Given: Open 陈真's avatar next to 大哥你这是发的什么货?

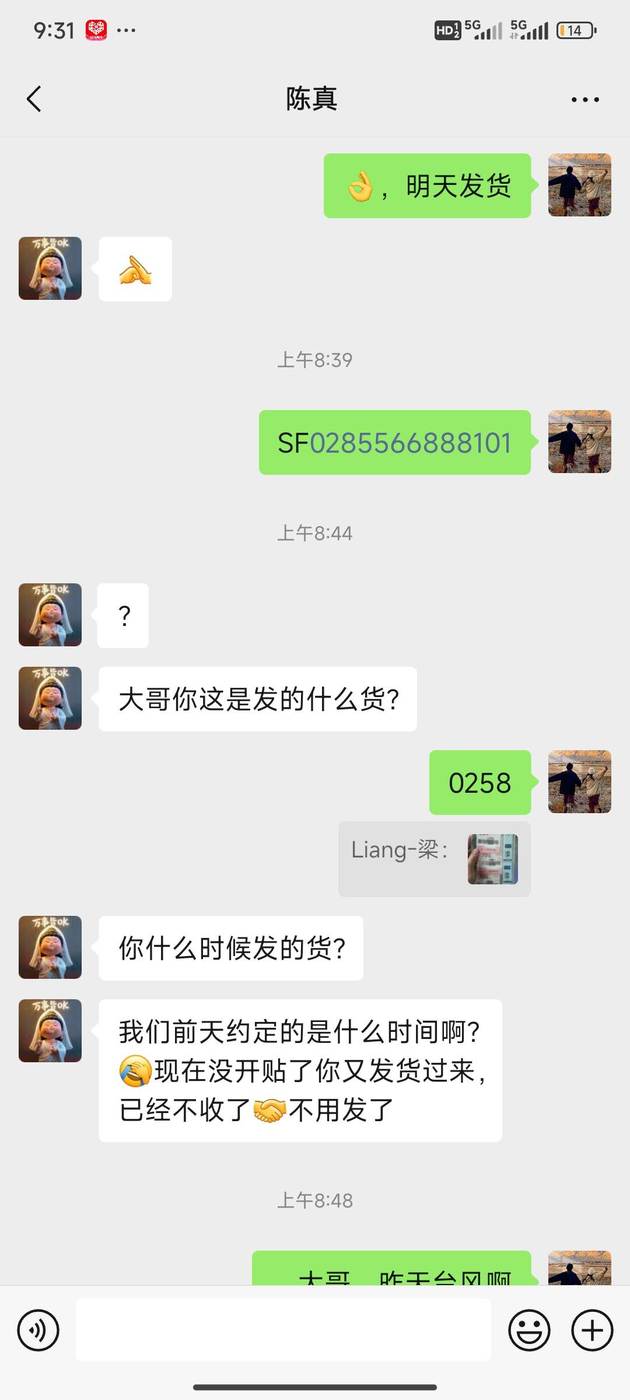Looking at the screenshot, I should [50, 698].
